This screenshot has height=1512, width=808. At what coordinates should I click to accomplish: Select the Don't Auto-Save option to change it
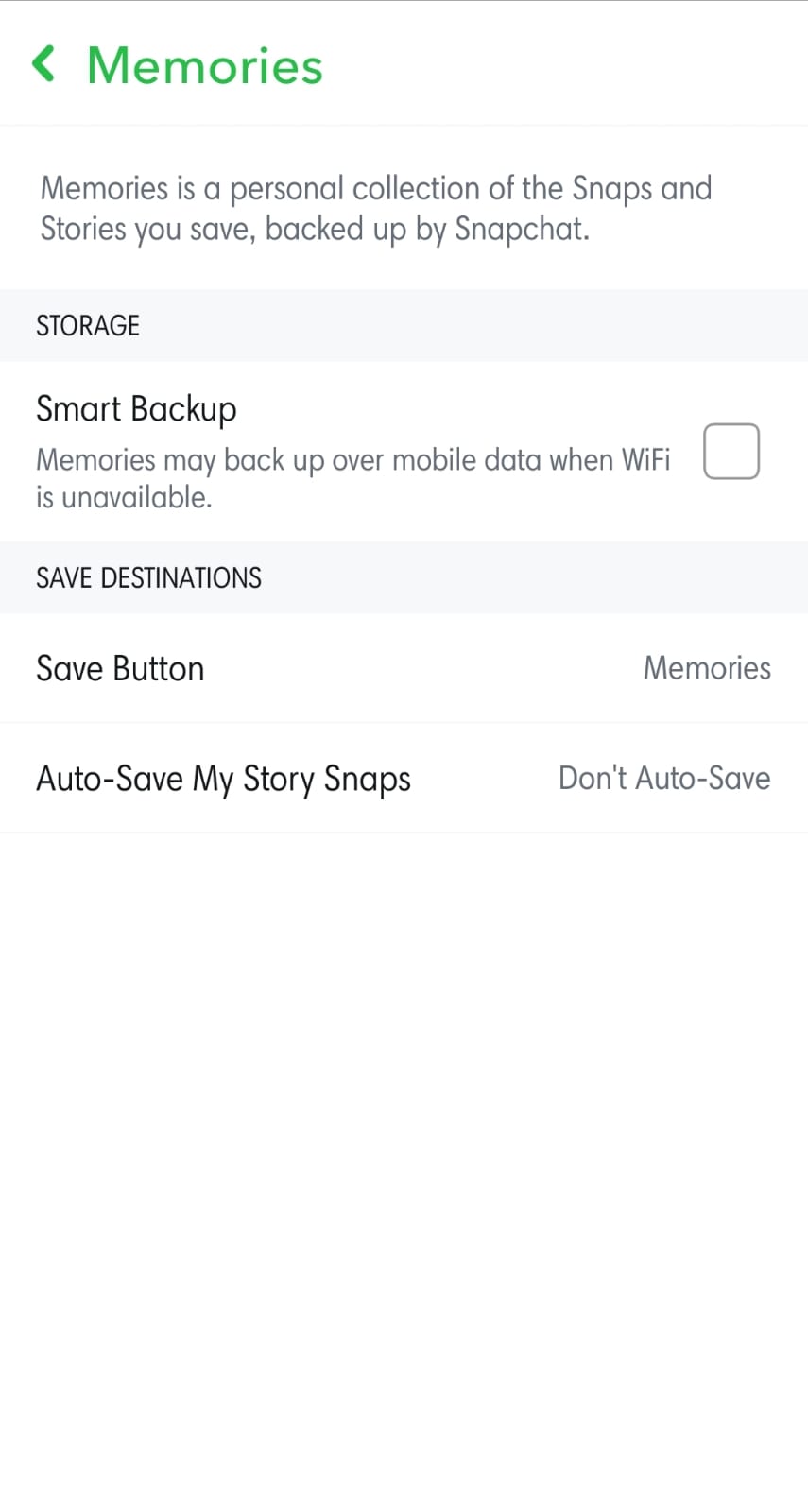tap(663, 778)
